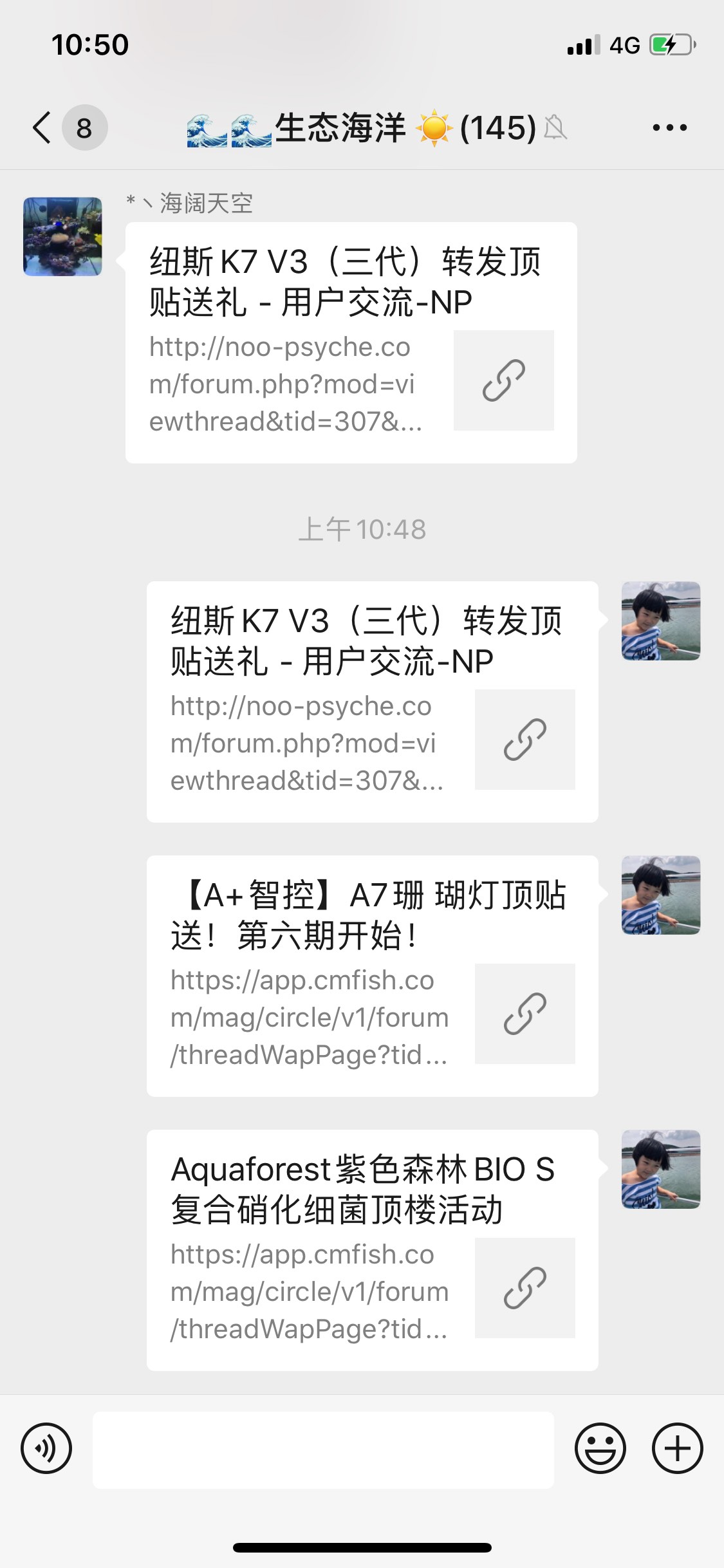Viewport: 724px width, 1568px height.
Task: Open my sent 纽斯 K7 V3 forum link
Action: [372, 702]
